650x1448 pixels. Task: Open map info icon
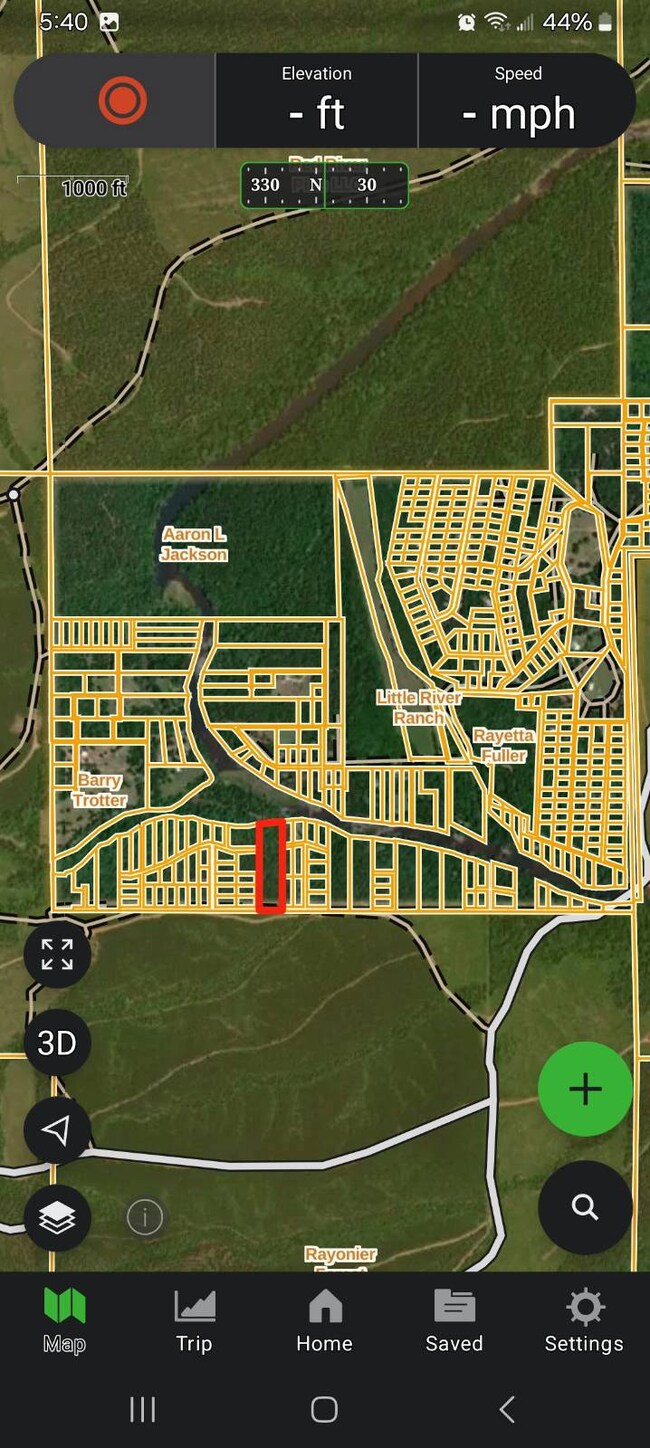tap(145, 1217)
